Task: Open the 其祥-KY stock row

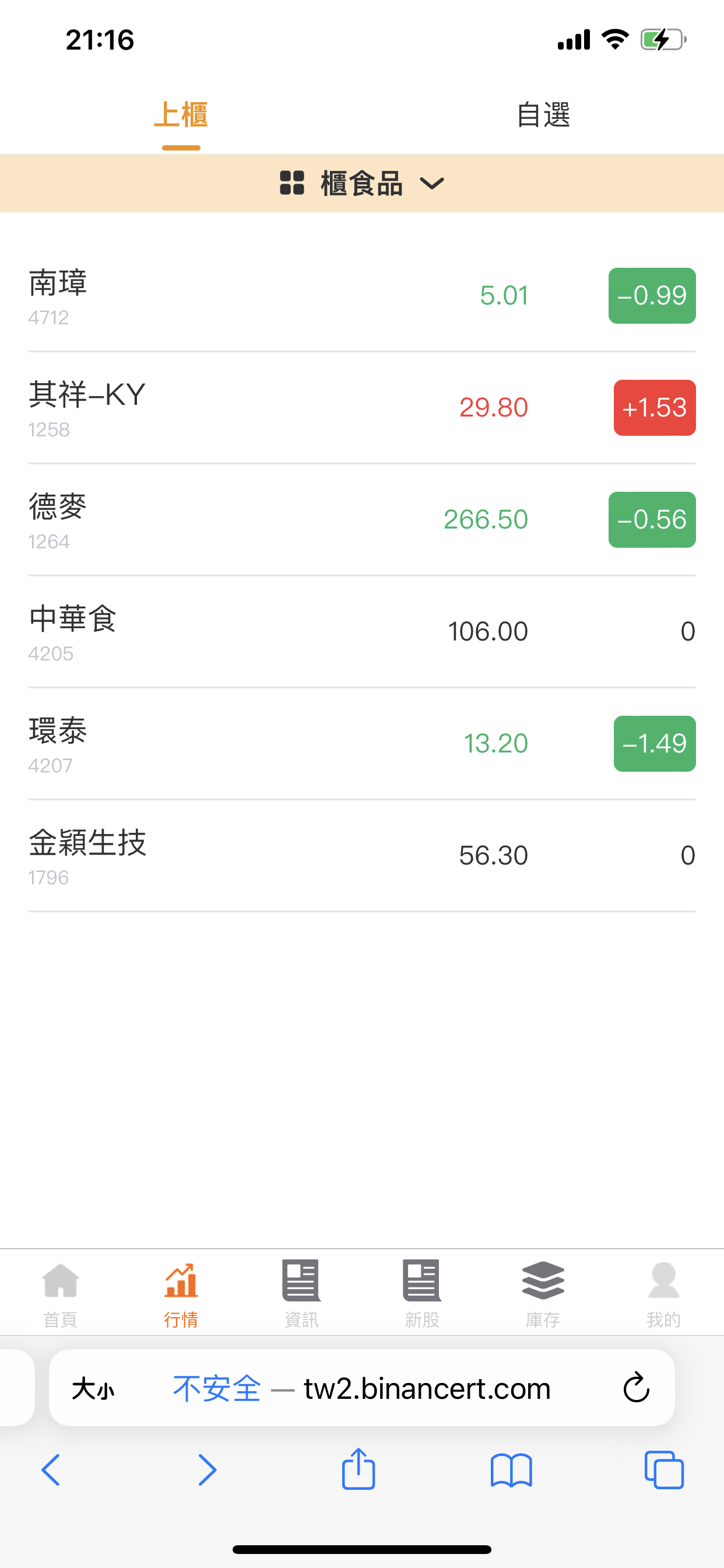Action: point(243,407)
